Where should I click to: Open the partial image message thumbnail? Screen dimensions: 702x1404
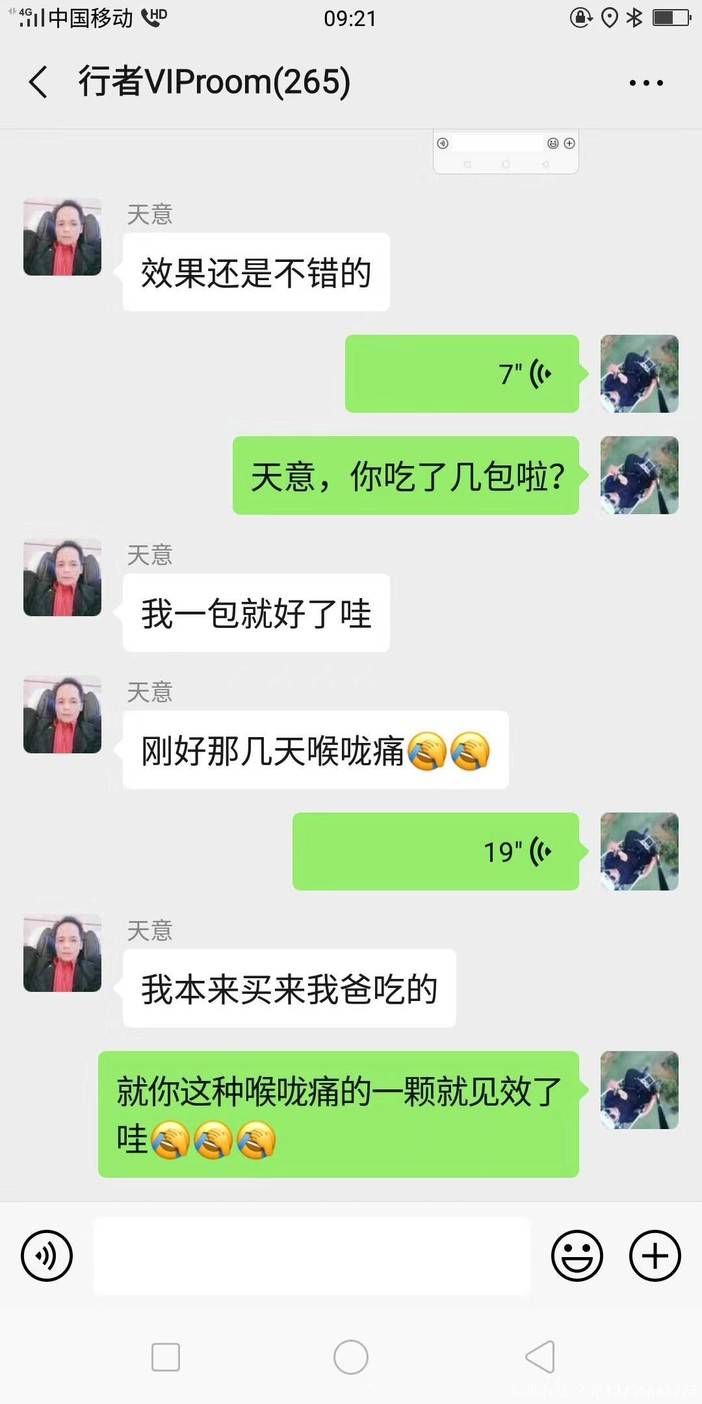click(x=505, y=152)
